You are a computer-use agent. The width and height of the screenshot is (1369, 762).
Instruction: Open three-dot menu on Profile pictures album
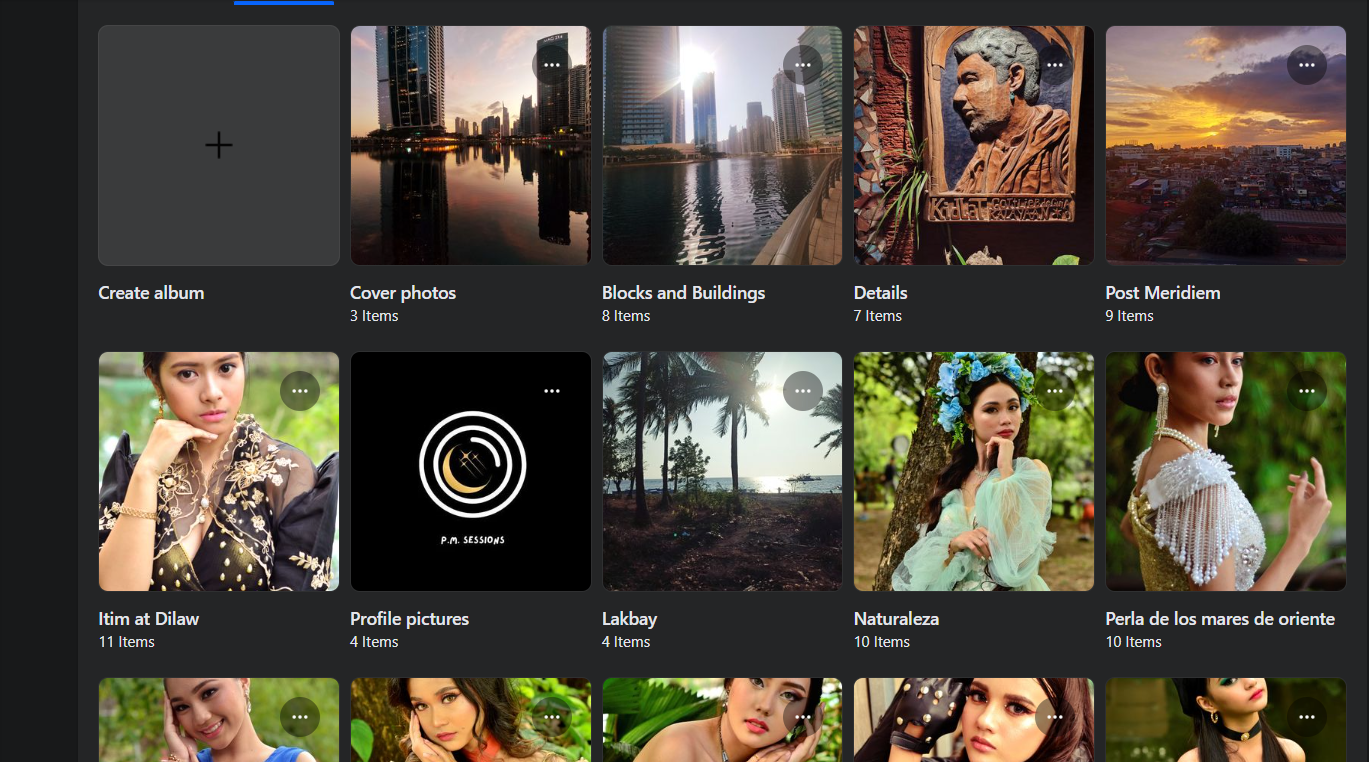[x=552, y=391]
